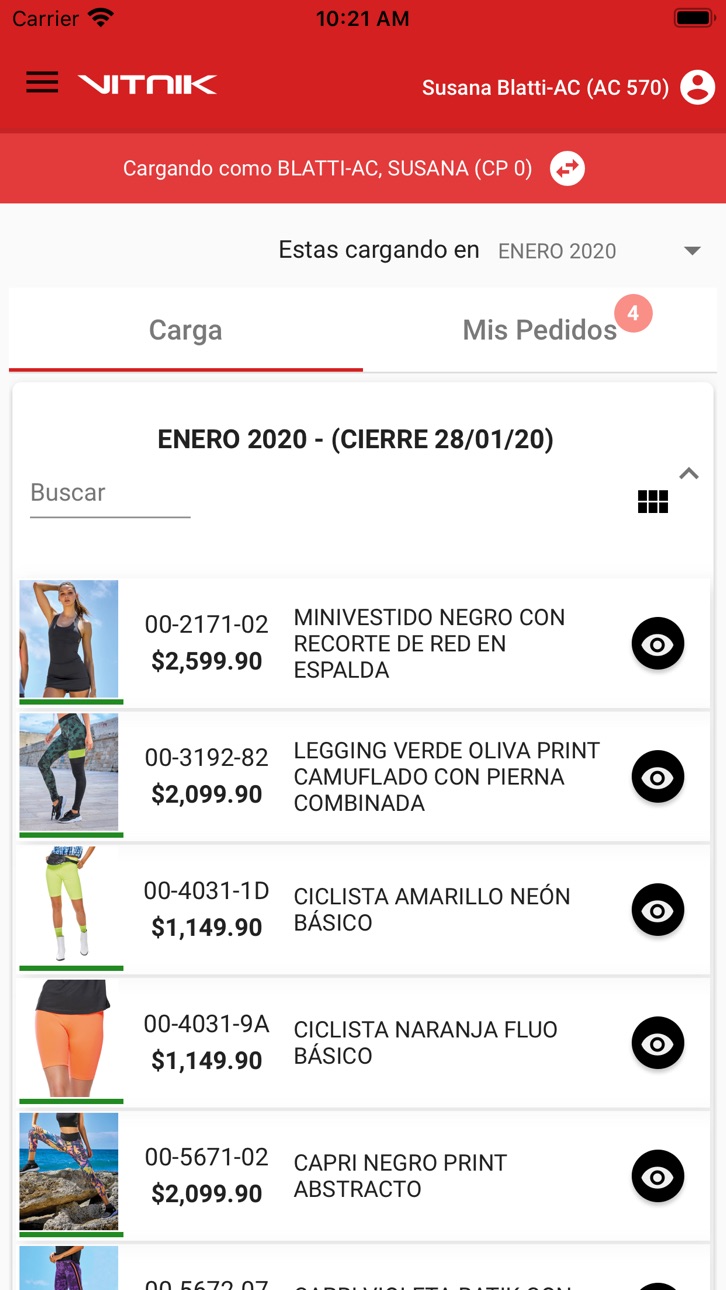Screen dimensions: 726x1290
Task: View details of Minivestido Negro item
Action: 658,644
